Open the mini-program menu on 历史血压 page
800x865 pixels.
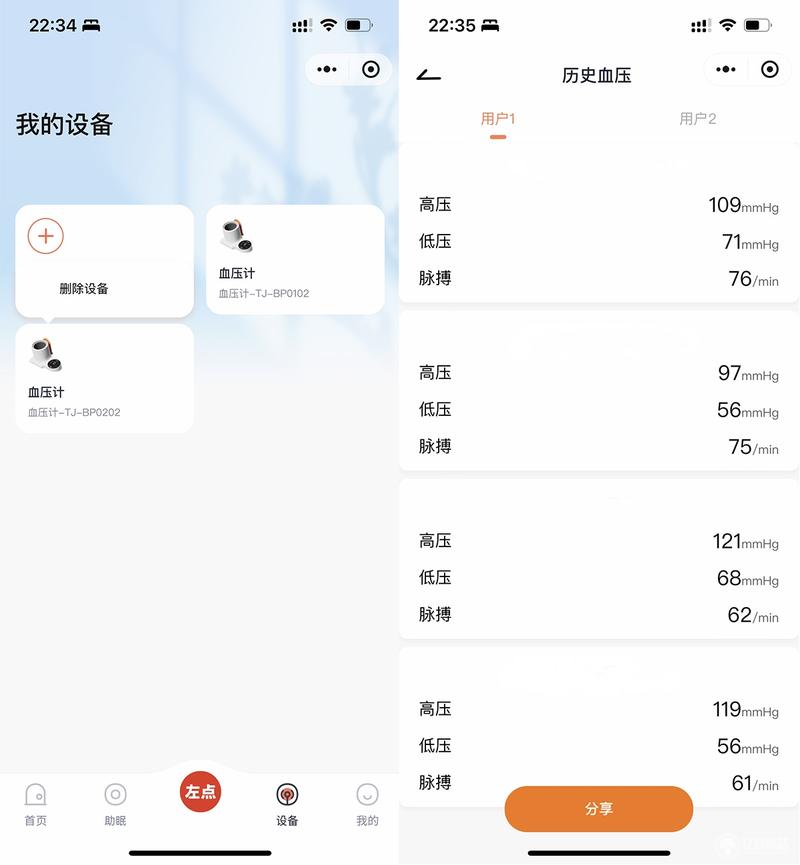point(726,69)
